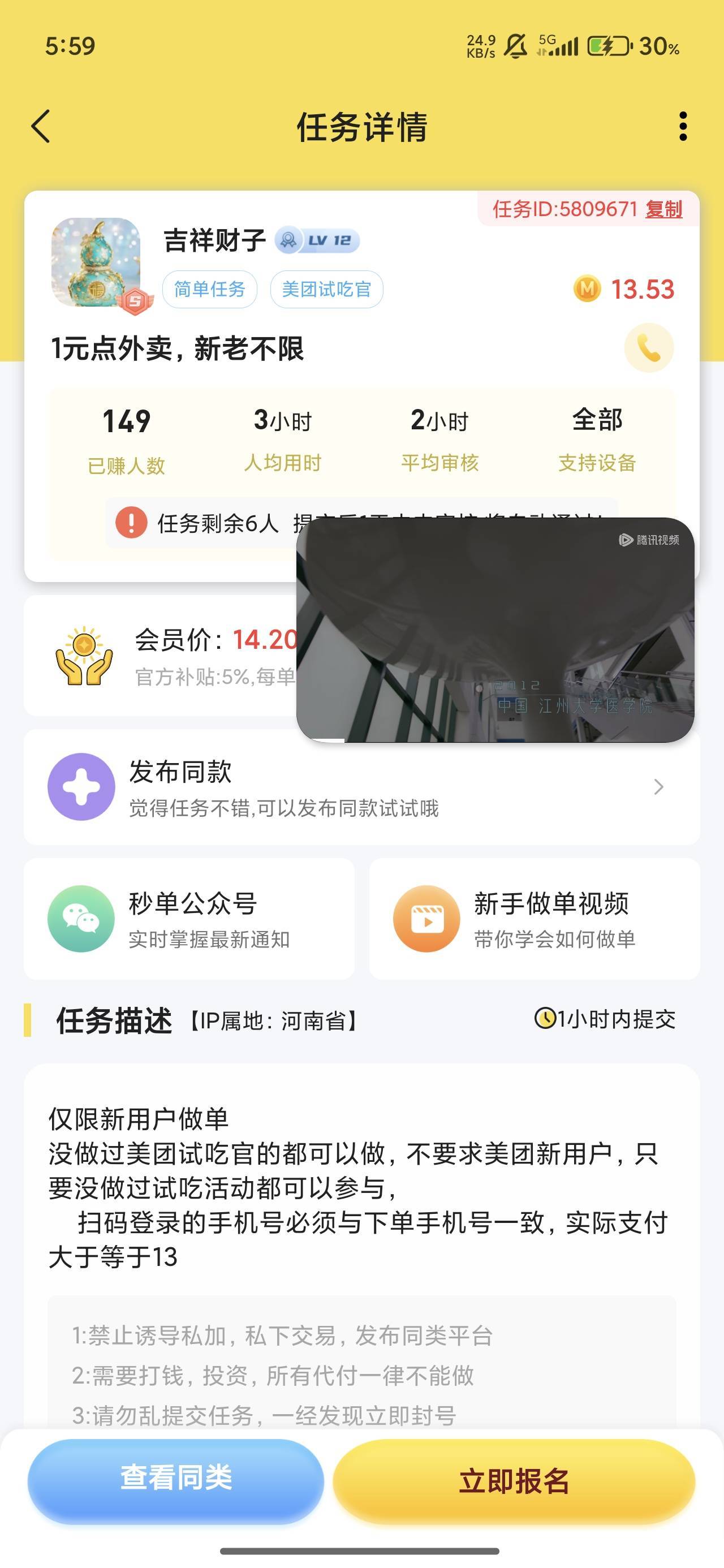The image size is (724, 1568).
Task: Open publisher 吉祥财子's avatar
Action: pos(96,262)
